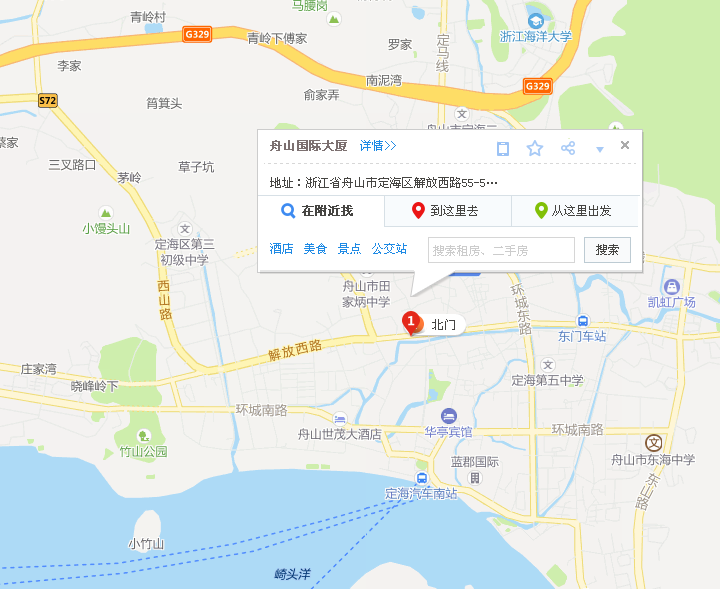This screenshot has width=720, height=589.
Task: Search nearby 酒店
Action: click(x=281, y=249)
